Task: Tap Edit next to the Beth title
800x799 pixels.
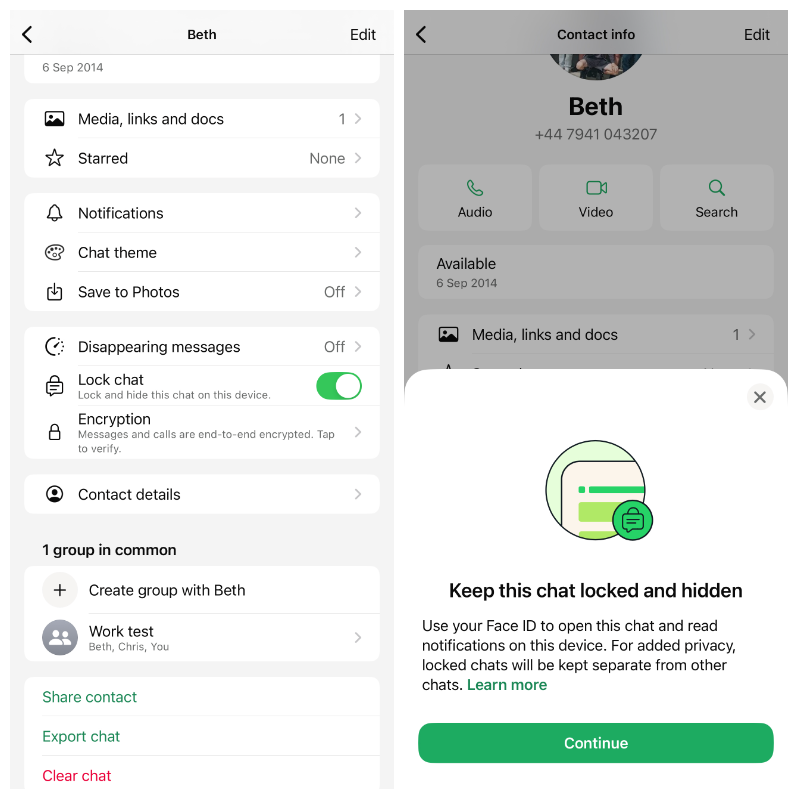Action: pyautogui.click(x=362, y=35)
